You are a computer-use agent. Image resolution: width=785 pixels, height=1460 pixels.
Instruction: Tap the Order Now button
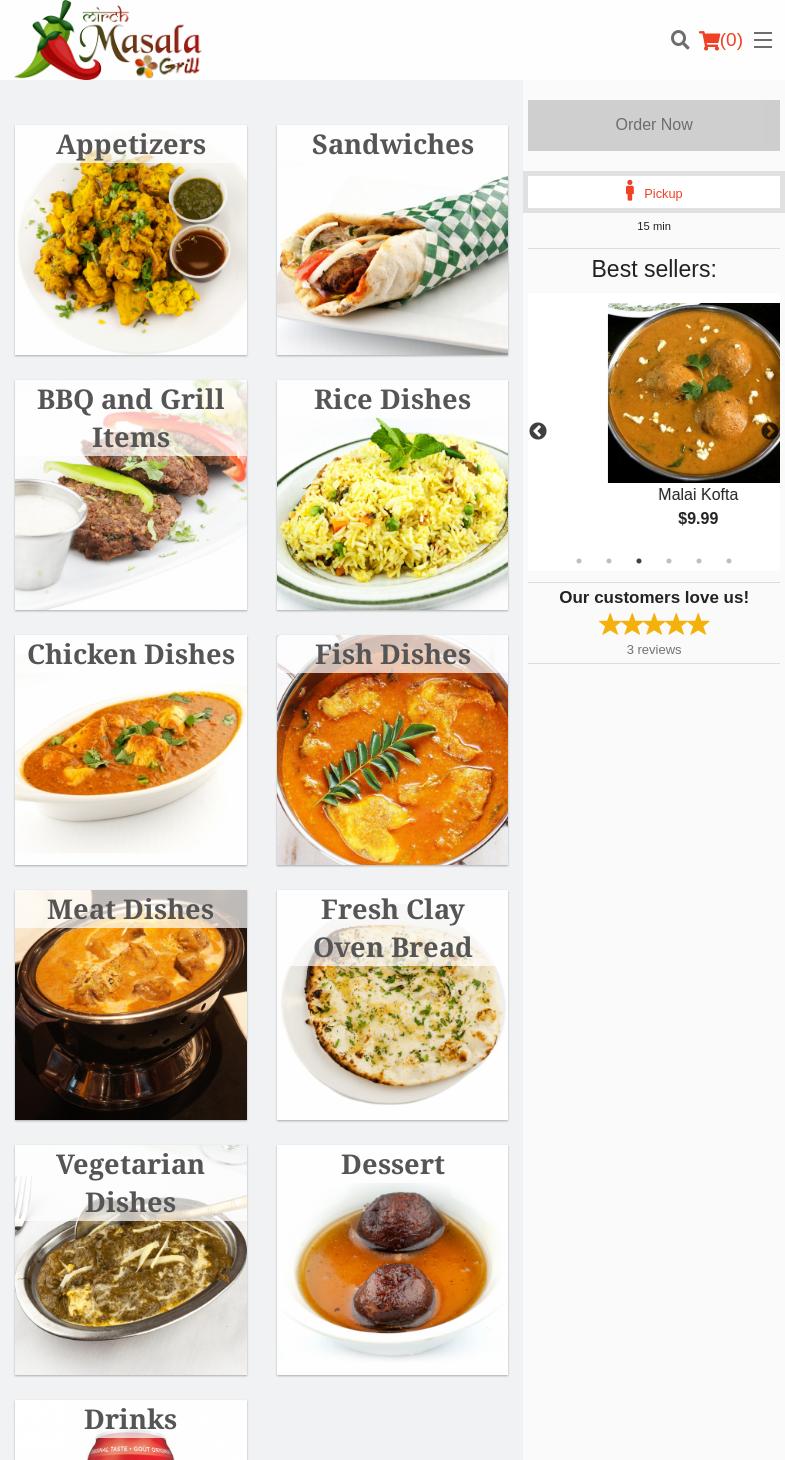pos(654,125)
